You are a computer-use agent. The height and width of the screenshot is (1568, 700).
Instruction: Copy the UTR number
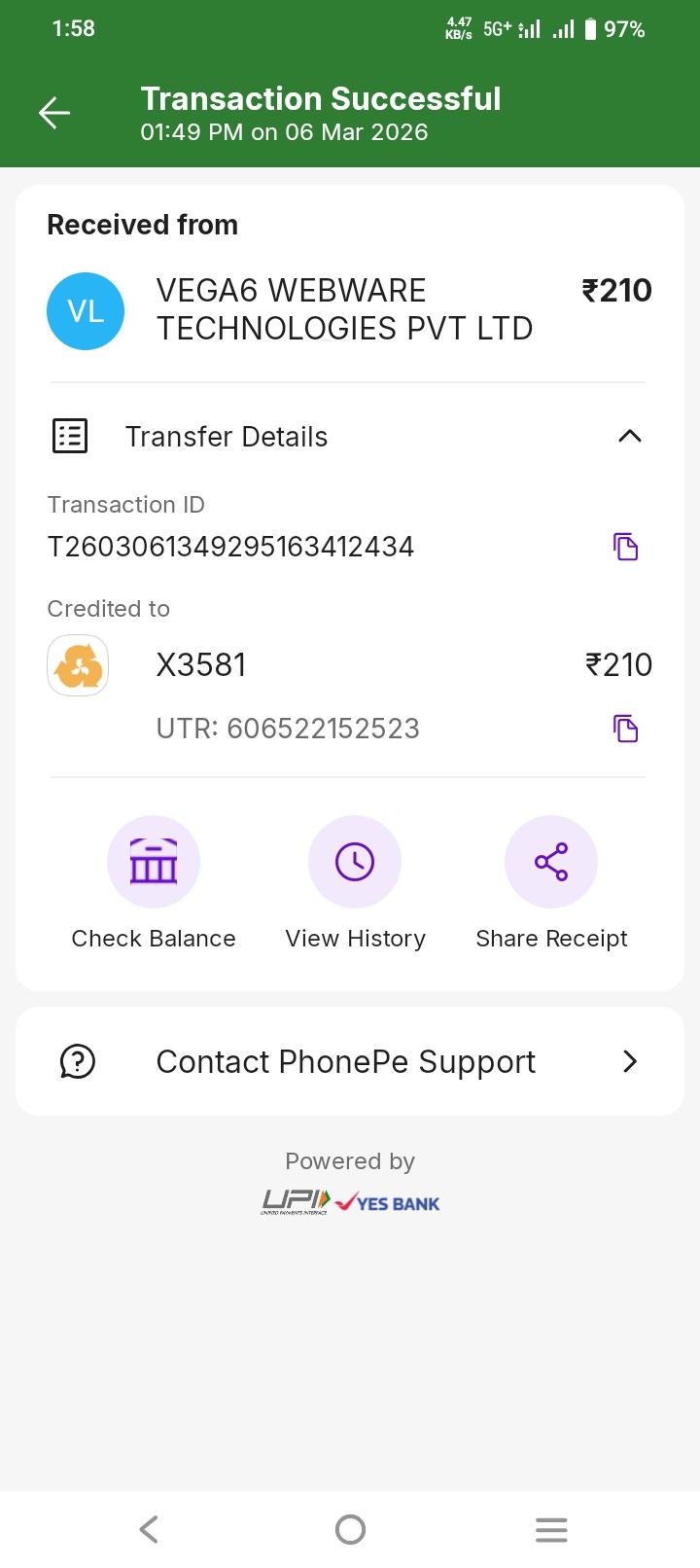coord(625,729)
